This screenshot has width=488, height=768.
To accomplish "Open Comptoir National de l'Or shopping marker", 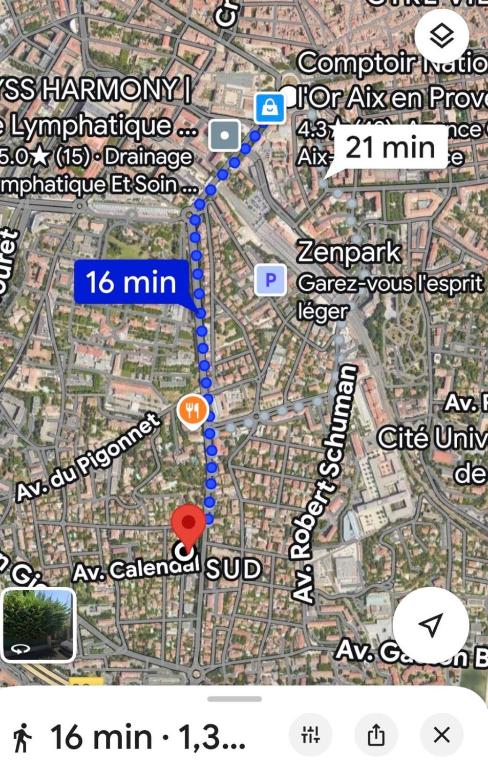I will tap(269, 107).
